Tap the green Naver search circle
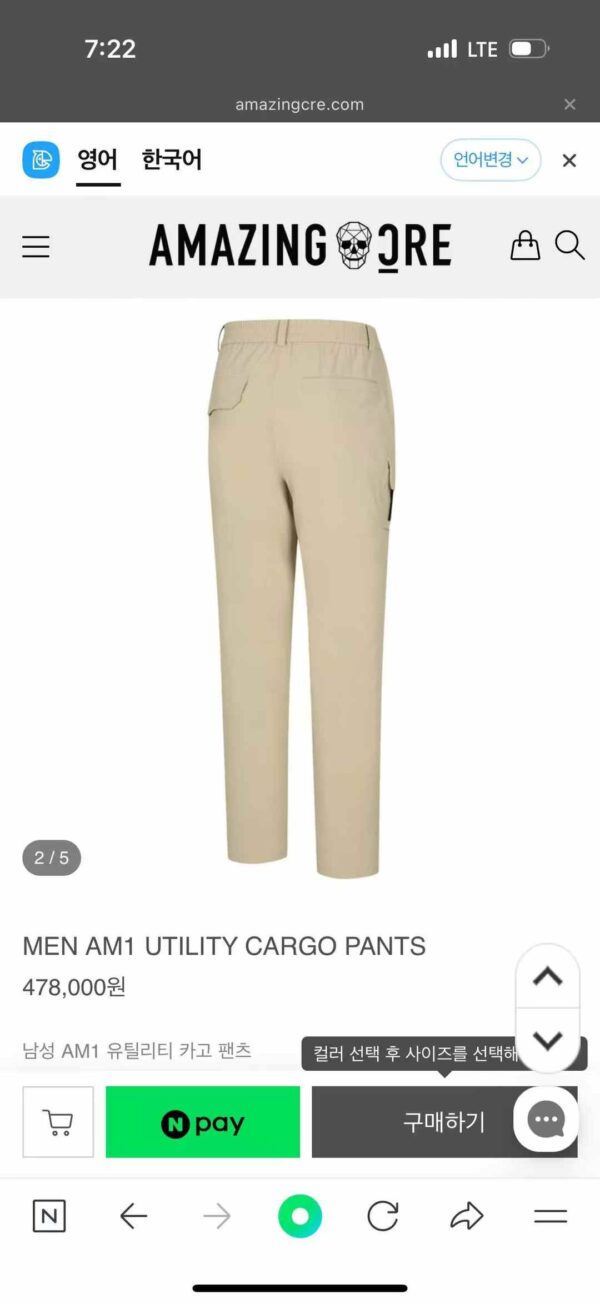 (300, 1216)
